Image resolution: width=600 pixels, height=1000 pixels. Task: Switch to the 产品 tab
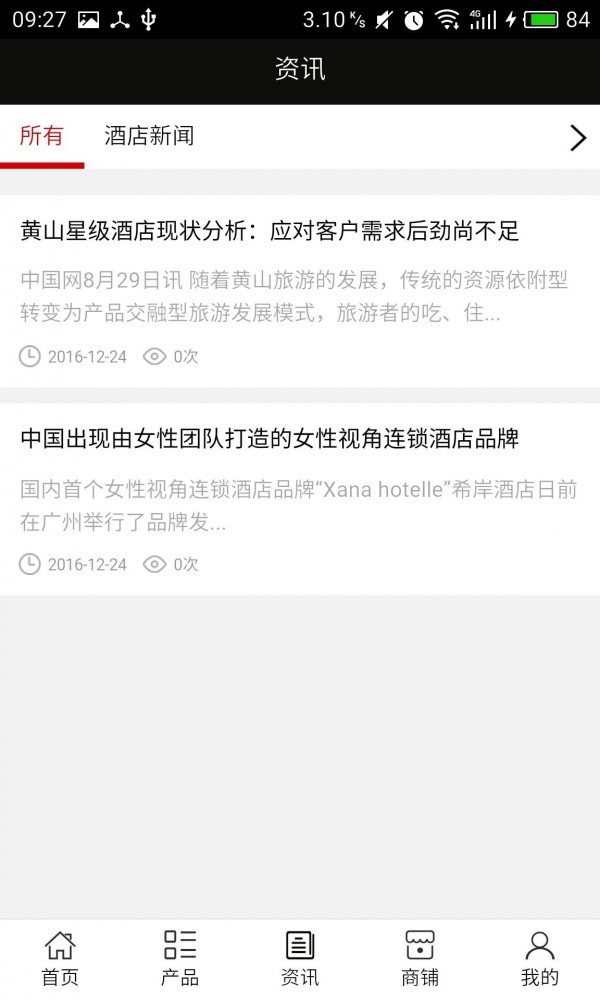180,959
